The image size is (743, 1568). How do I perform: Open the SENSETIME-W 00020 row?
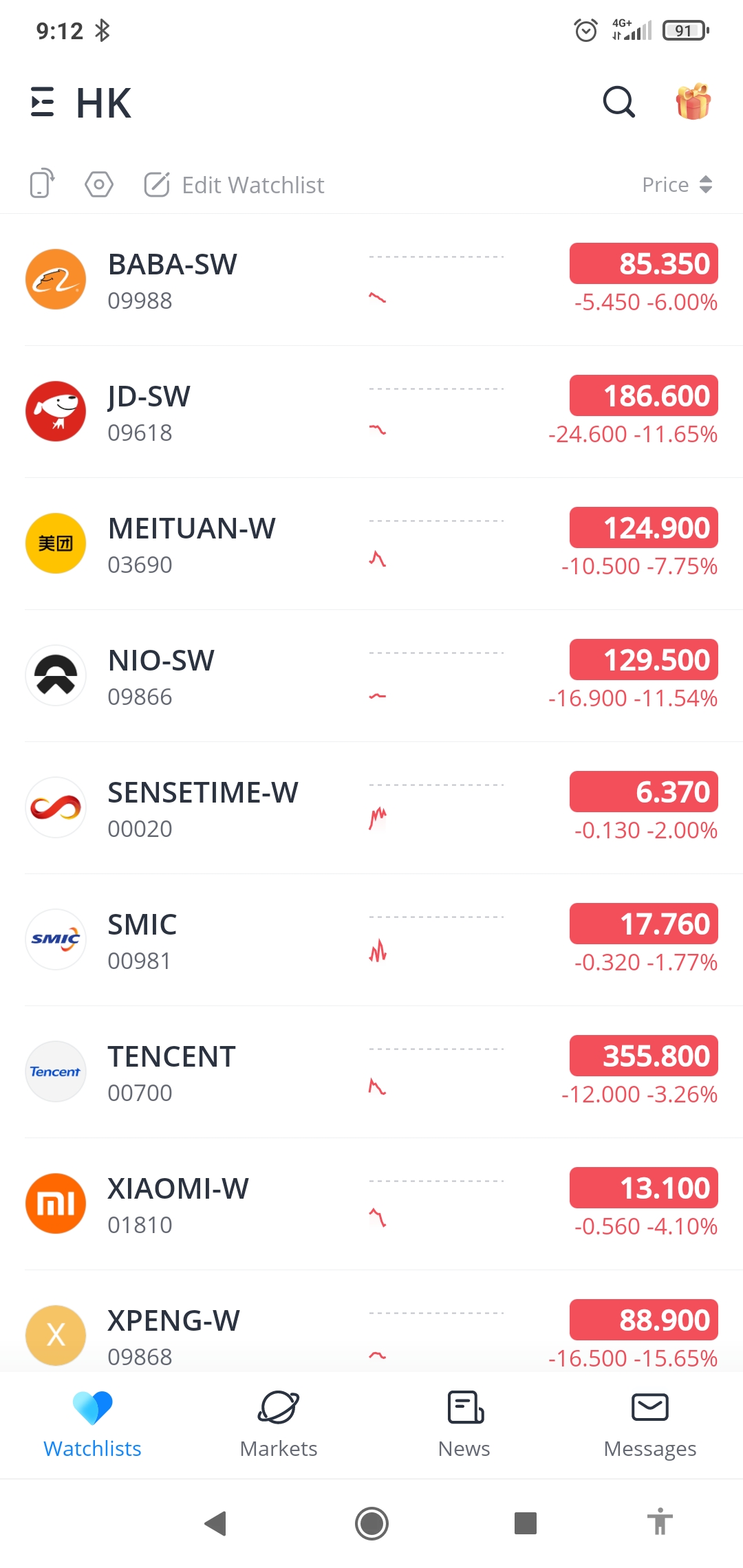tap(371, 808)
